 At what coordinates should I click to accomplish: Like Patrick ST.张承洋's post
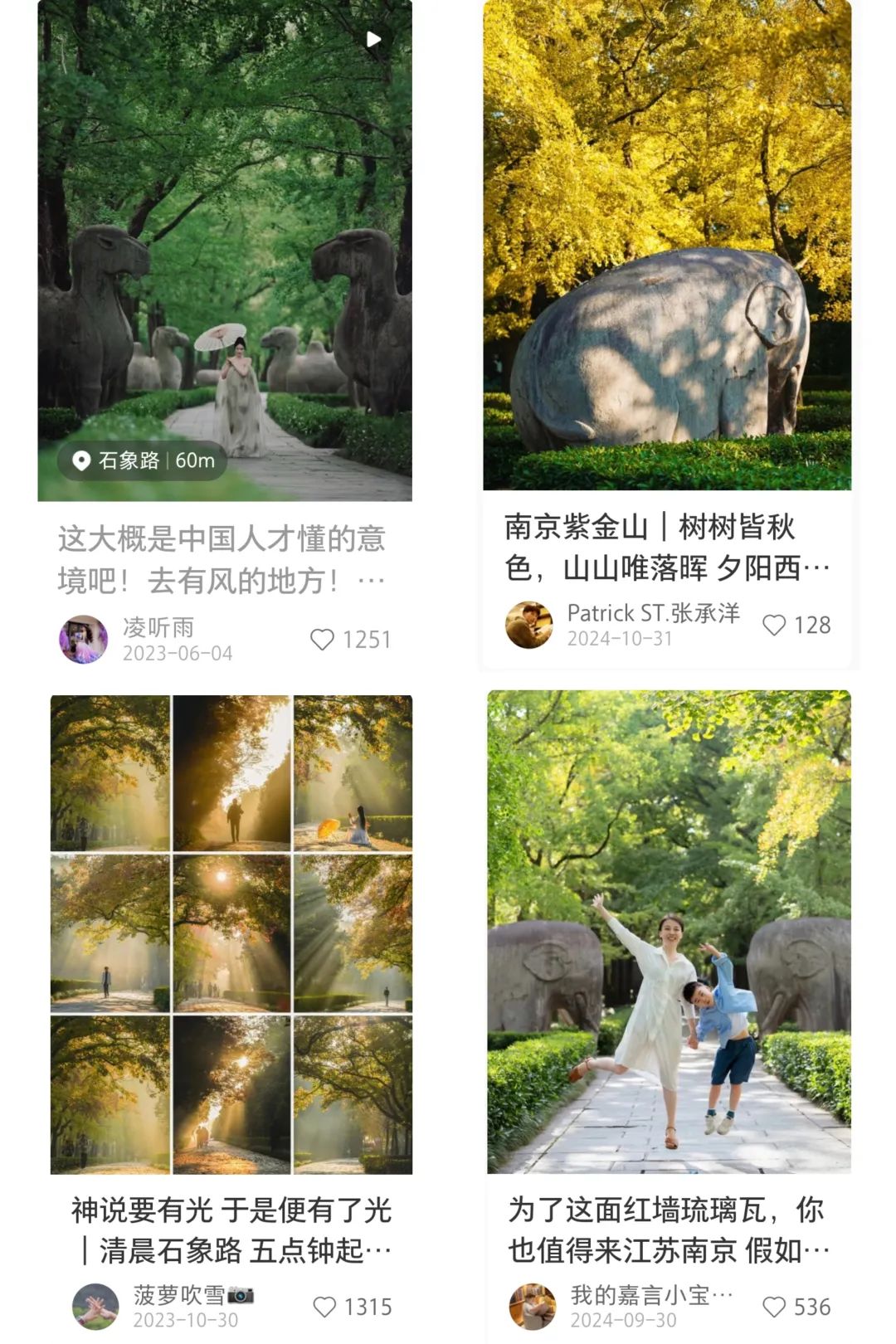click(774, 625)
